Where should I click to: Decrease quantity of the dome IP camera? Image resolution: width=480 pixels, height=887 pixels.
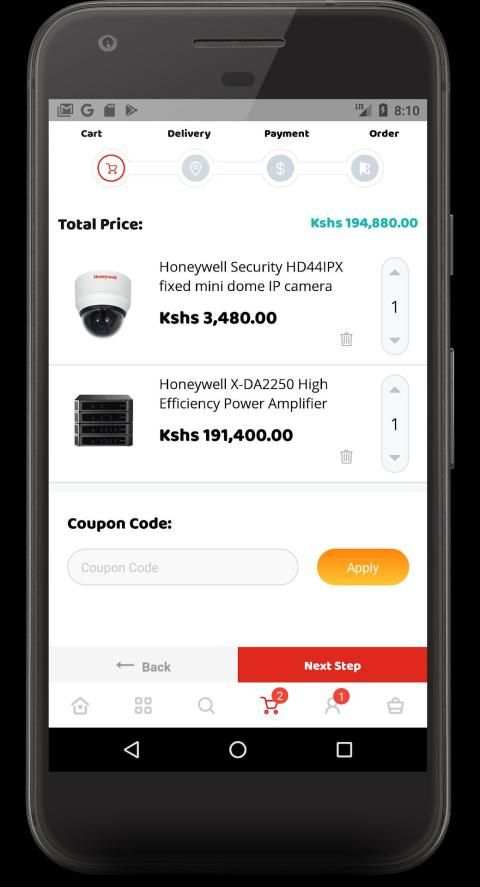395,340
